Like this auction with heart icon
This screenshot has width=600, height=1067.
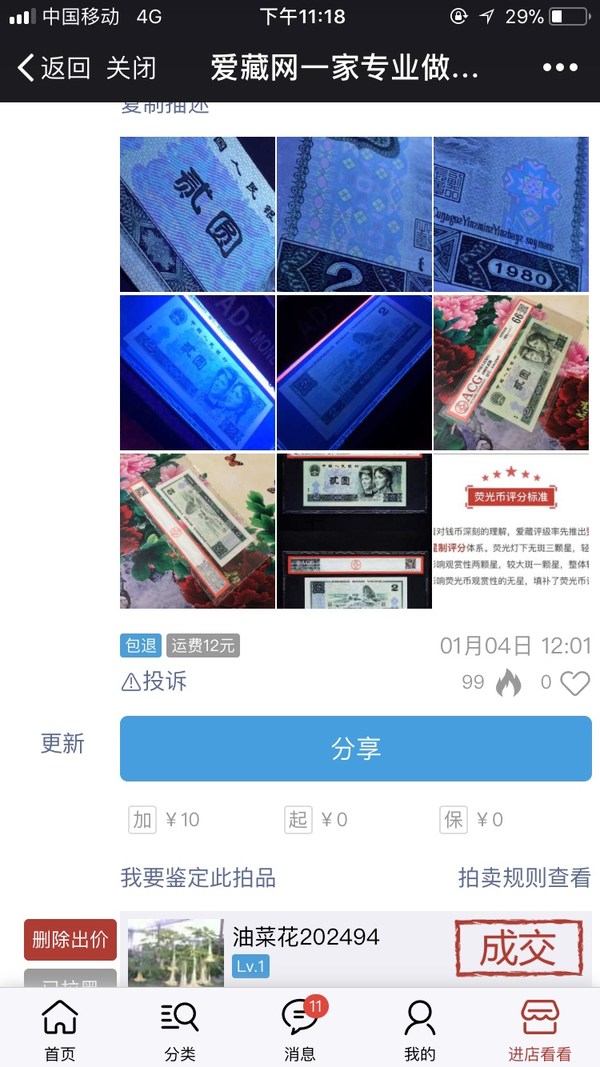[574, 683]
